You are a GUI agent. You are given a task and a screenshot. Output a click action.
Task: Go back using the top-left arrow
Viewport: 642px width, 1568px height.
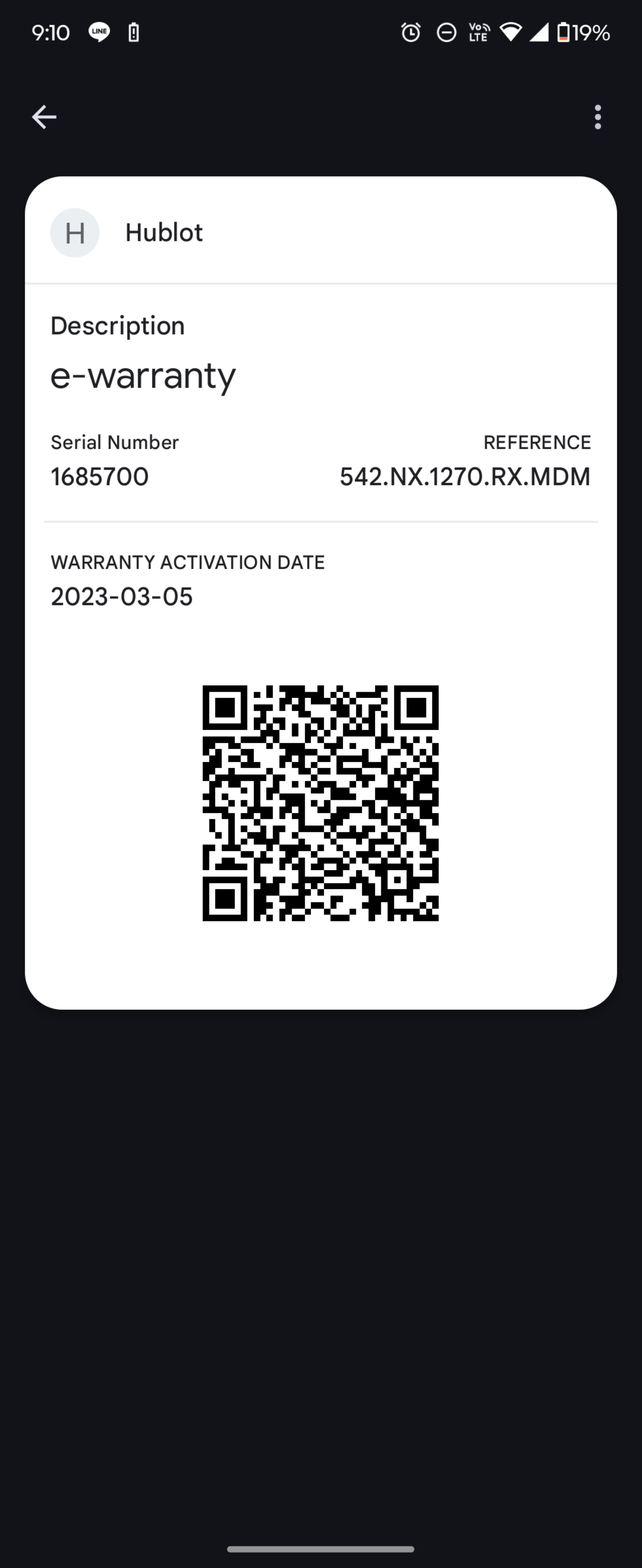[44, 117]
